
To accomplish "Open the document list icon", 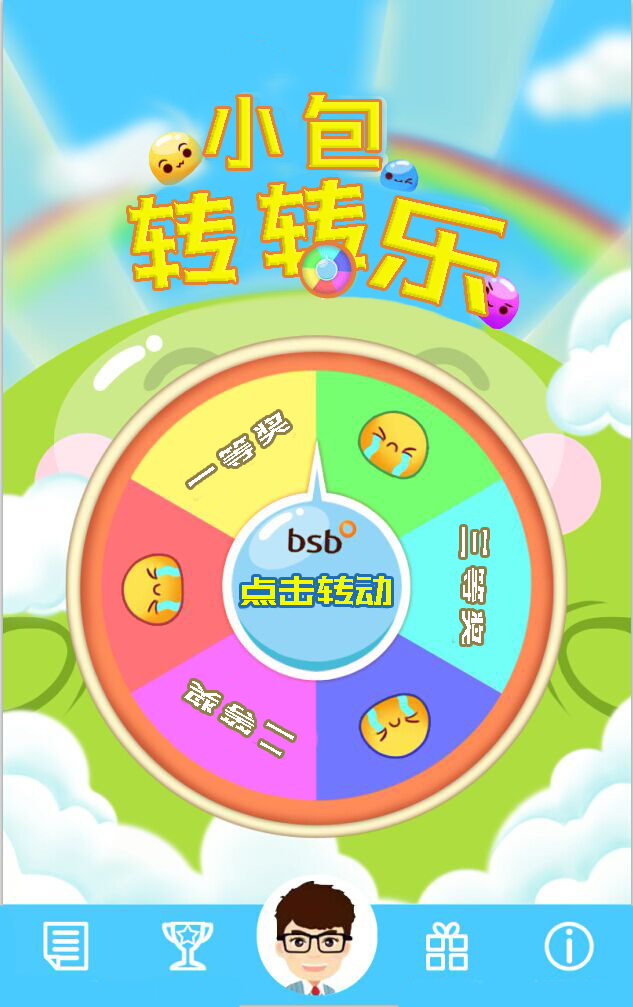I will (x=65, y=946).
